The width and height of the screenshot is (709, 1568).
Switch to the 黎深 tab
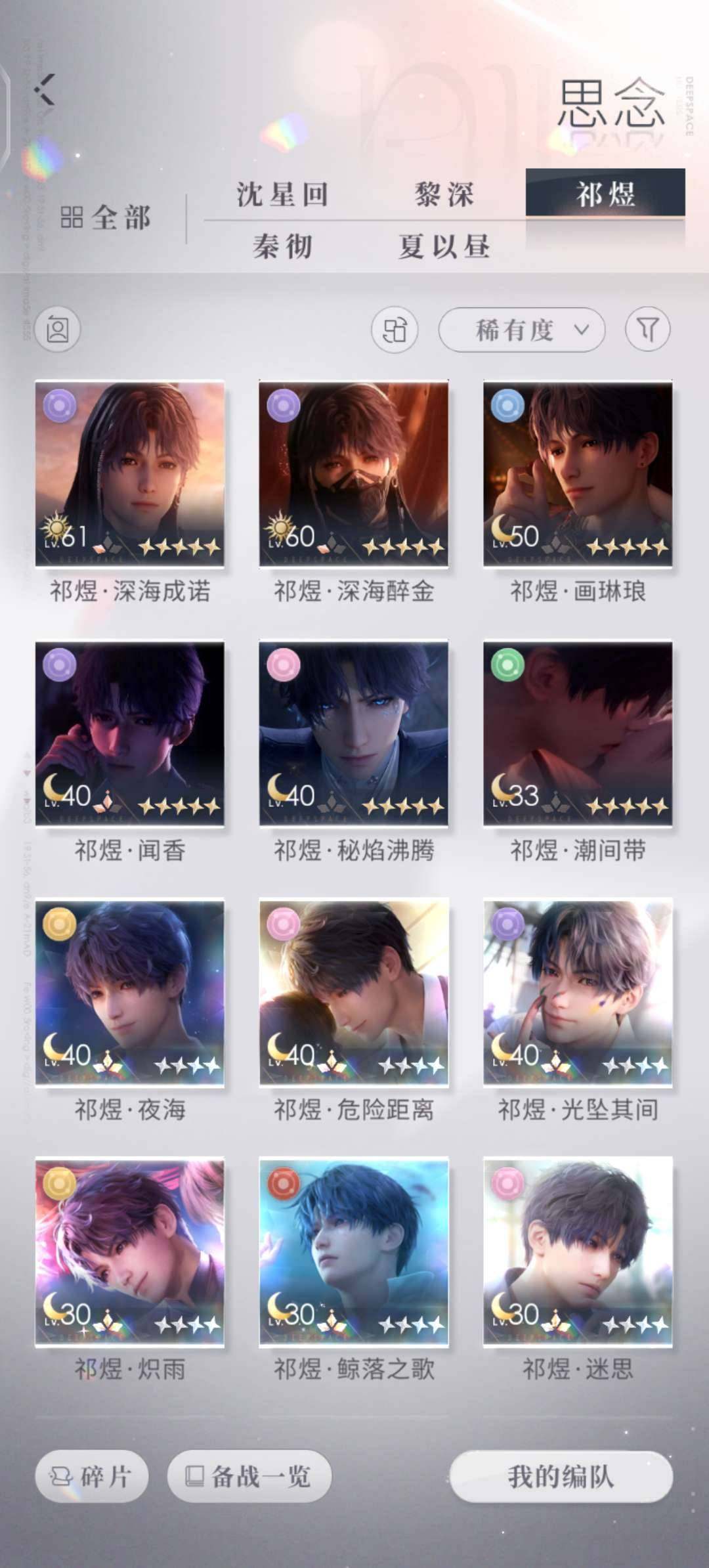444,195
